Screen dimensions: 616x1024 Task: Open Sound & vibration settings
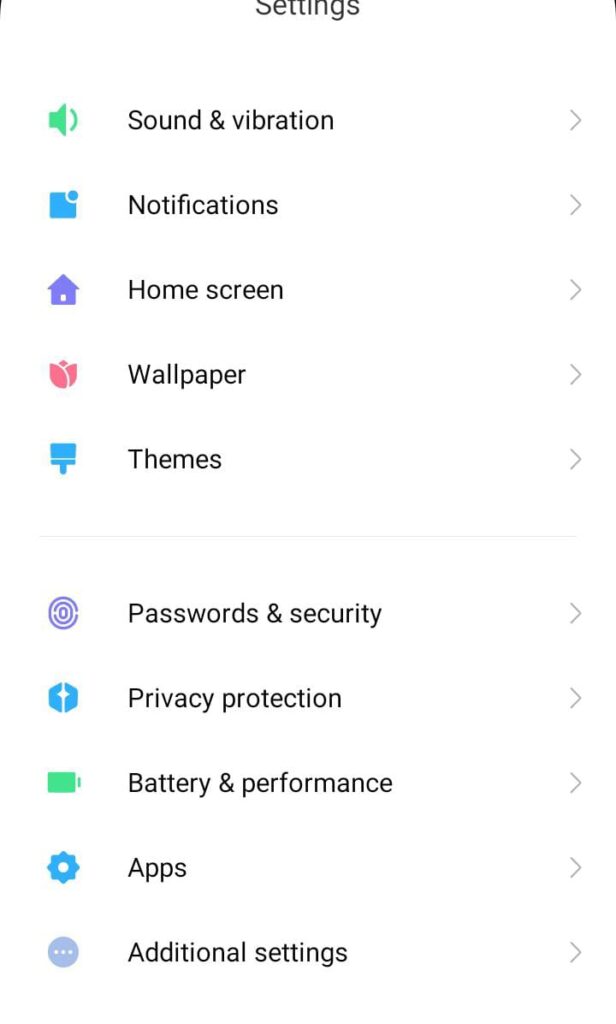click(x=308, y=120)
